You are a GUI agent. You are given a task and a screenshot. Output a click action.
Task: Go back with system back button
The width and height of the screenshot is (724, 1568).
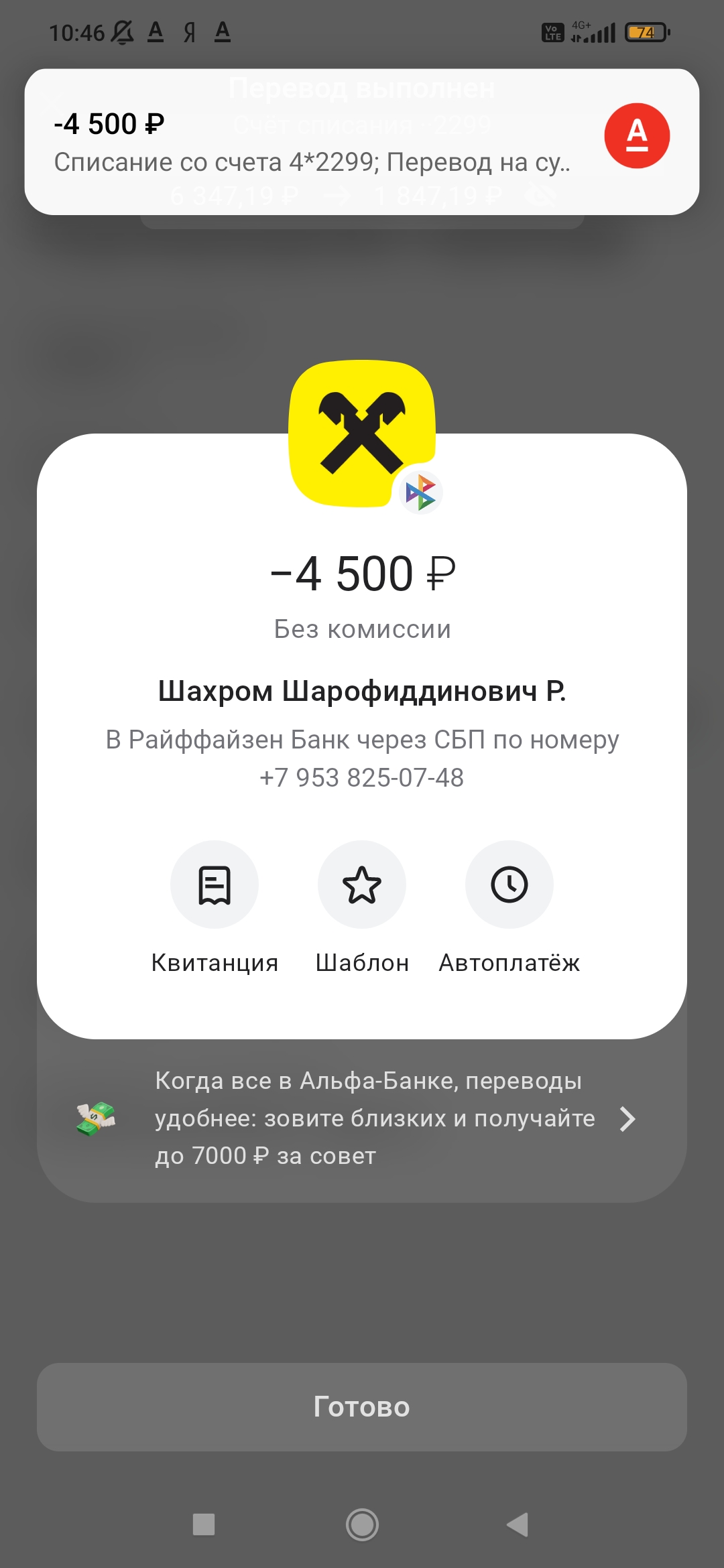coord(518,1524)
